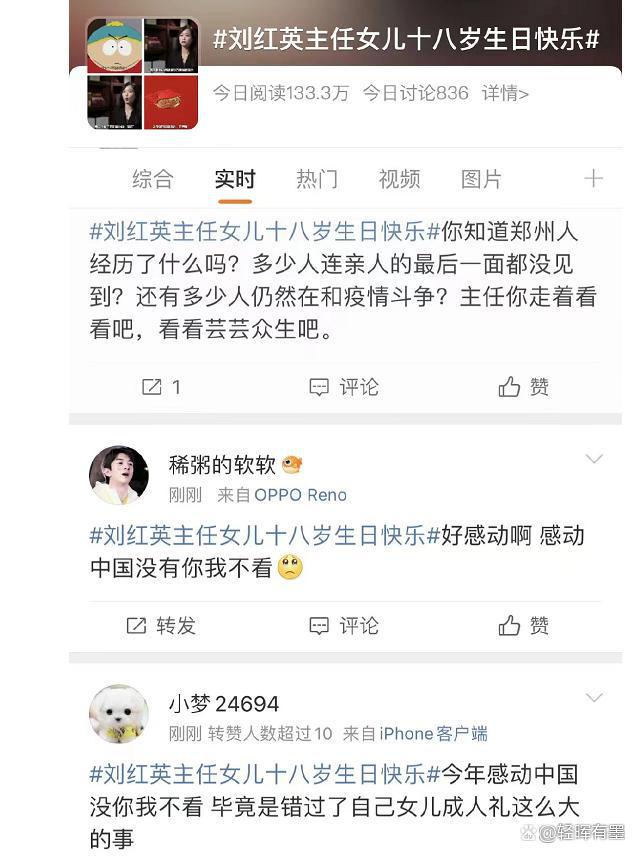638x856 pixels.
Task: Comment on the Zhengzhou post
Action: pyautogui.click(x=343, y=387)
